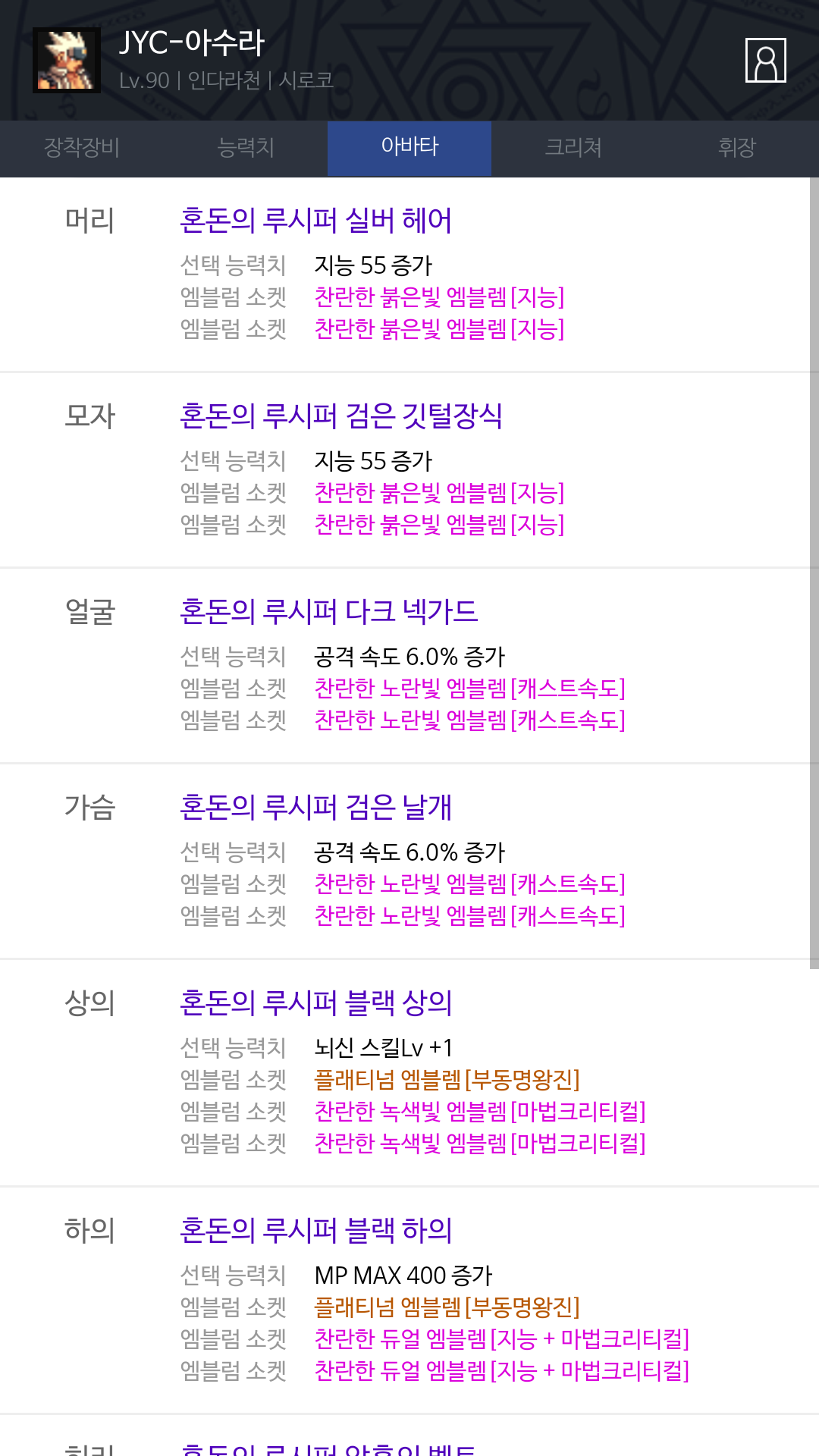Switch to the 장착장비 tab

click(x=82, y=148)
